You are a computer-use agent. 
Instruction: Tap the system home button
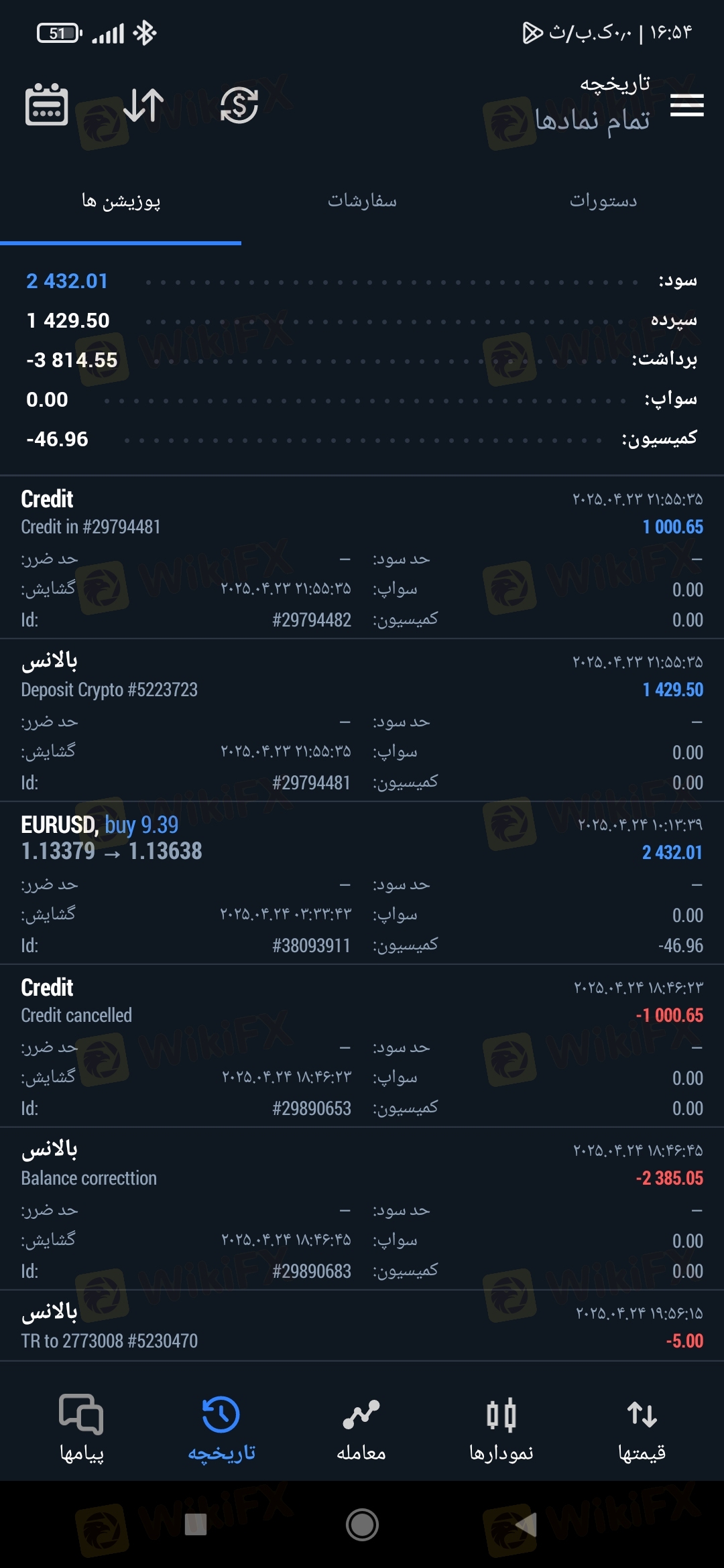362,1524
